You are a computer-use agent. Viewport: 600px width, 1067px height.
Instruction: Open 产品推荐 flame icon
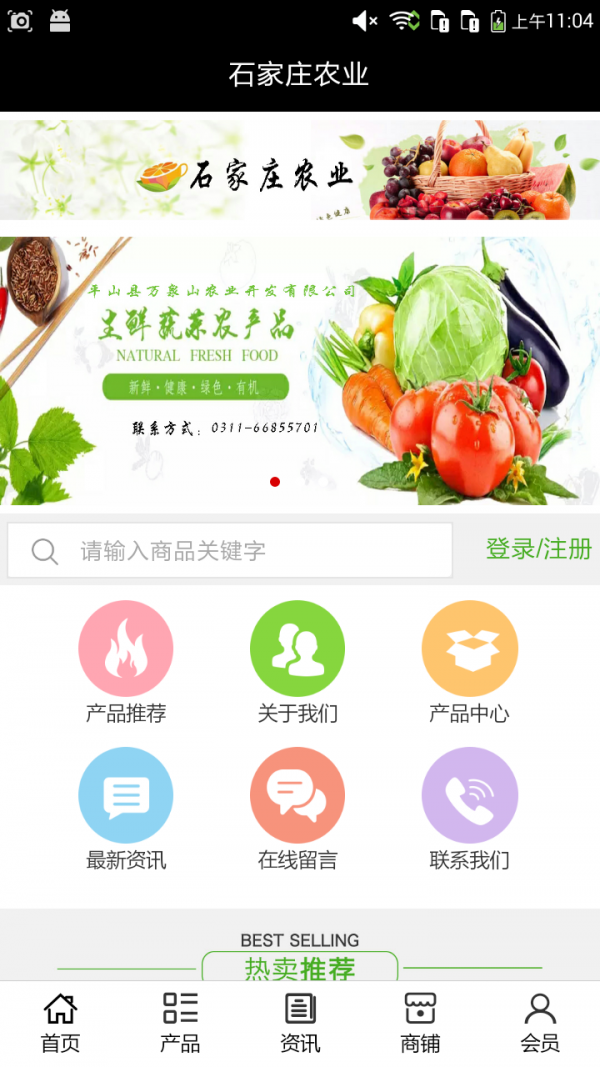(126, 649)
